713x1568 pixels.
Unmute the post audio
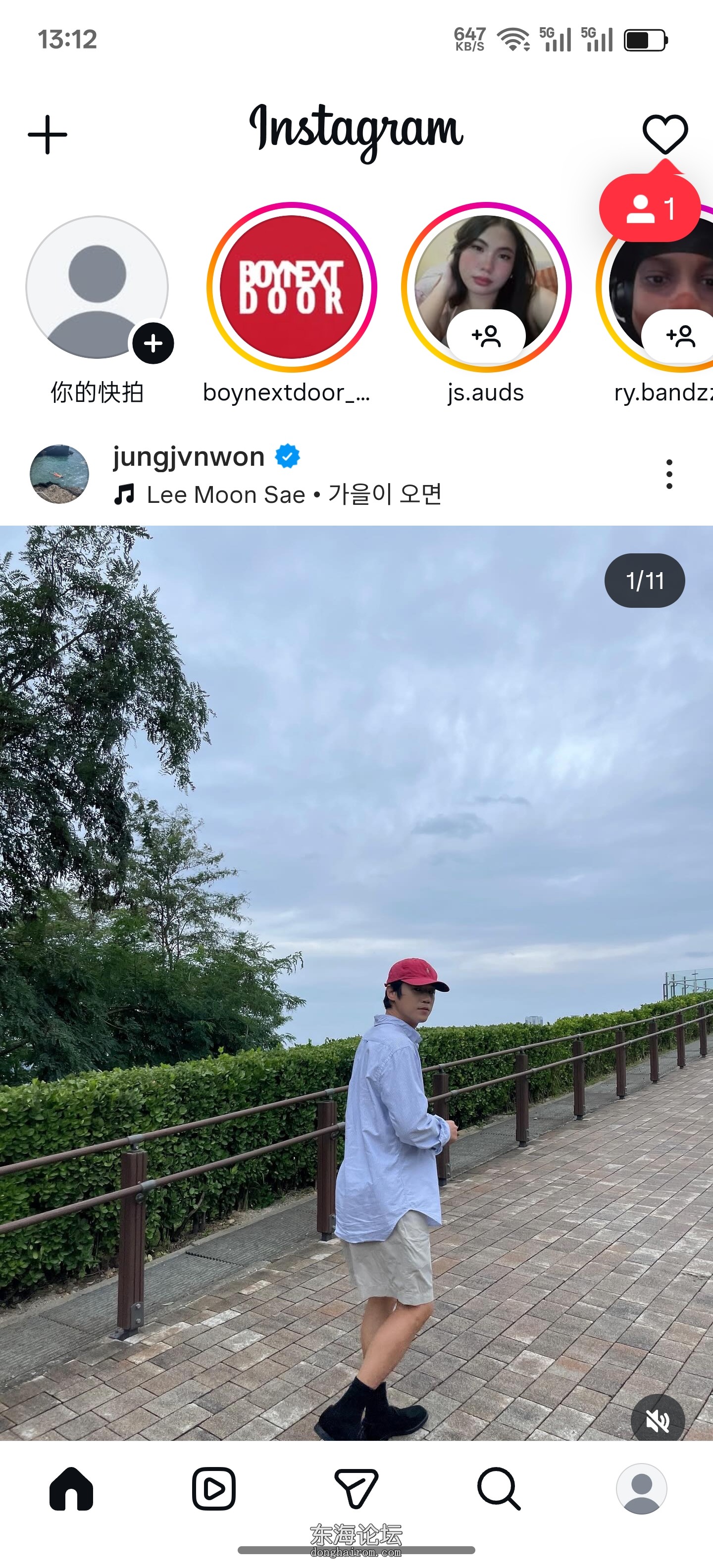coord(658,1421)
